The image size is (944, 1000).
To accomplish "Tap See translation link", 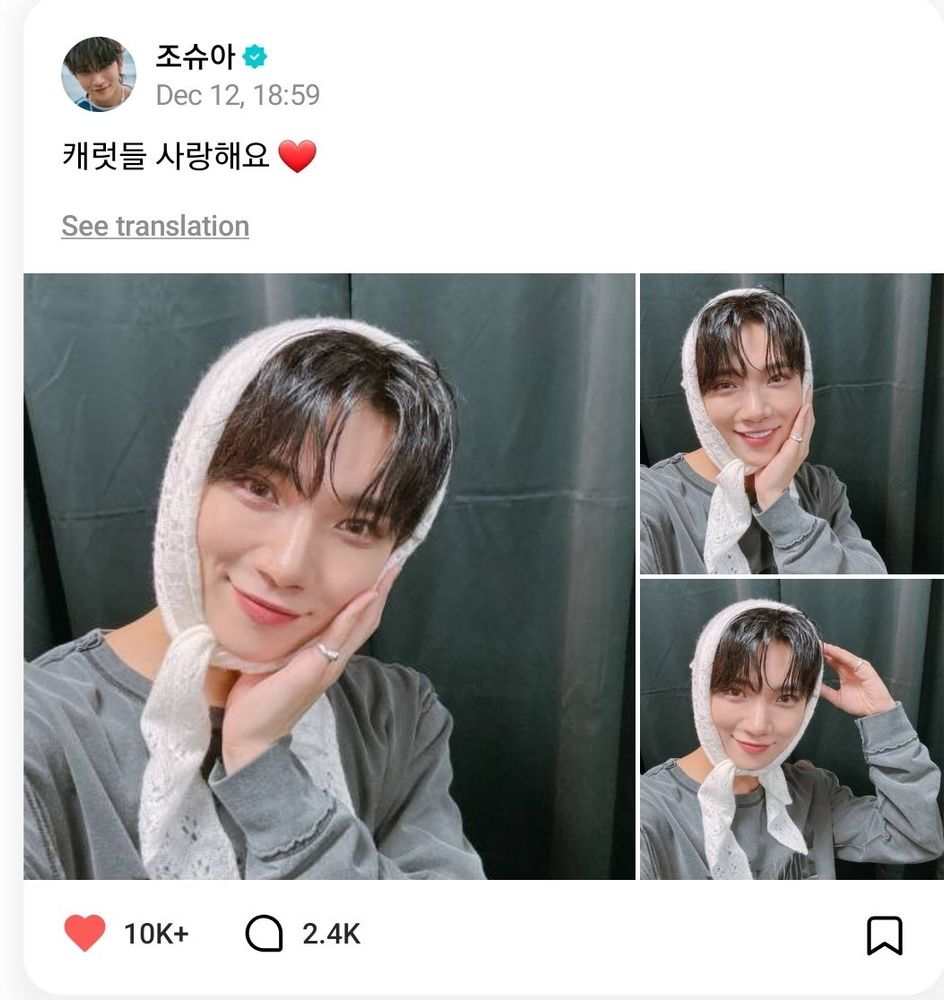I will pos(155,226).
